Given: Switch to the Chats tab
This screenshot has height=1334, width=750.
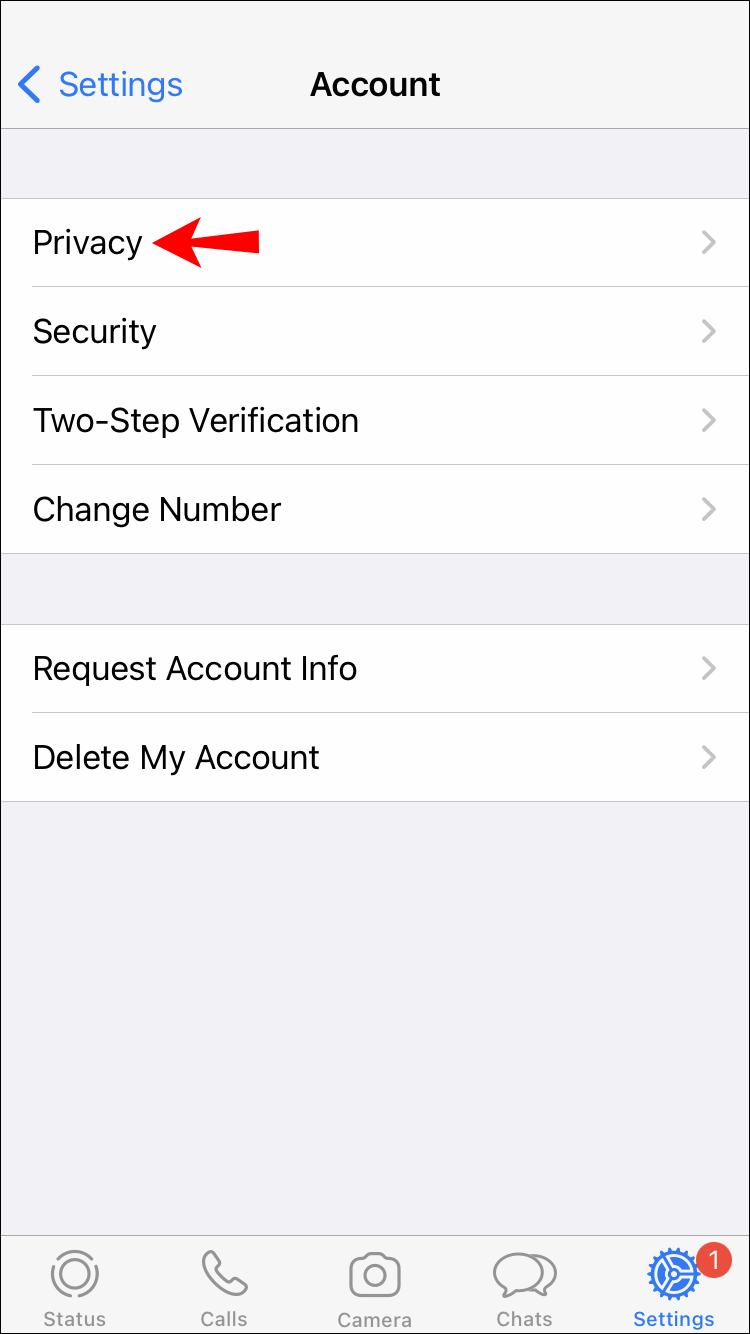Looking at the screenshot, I should tap(525, 1288).
